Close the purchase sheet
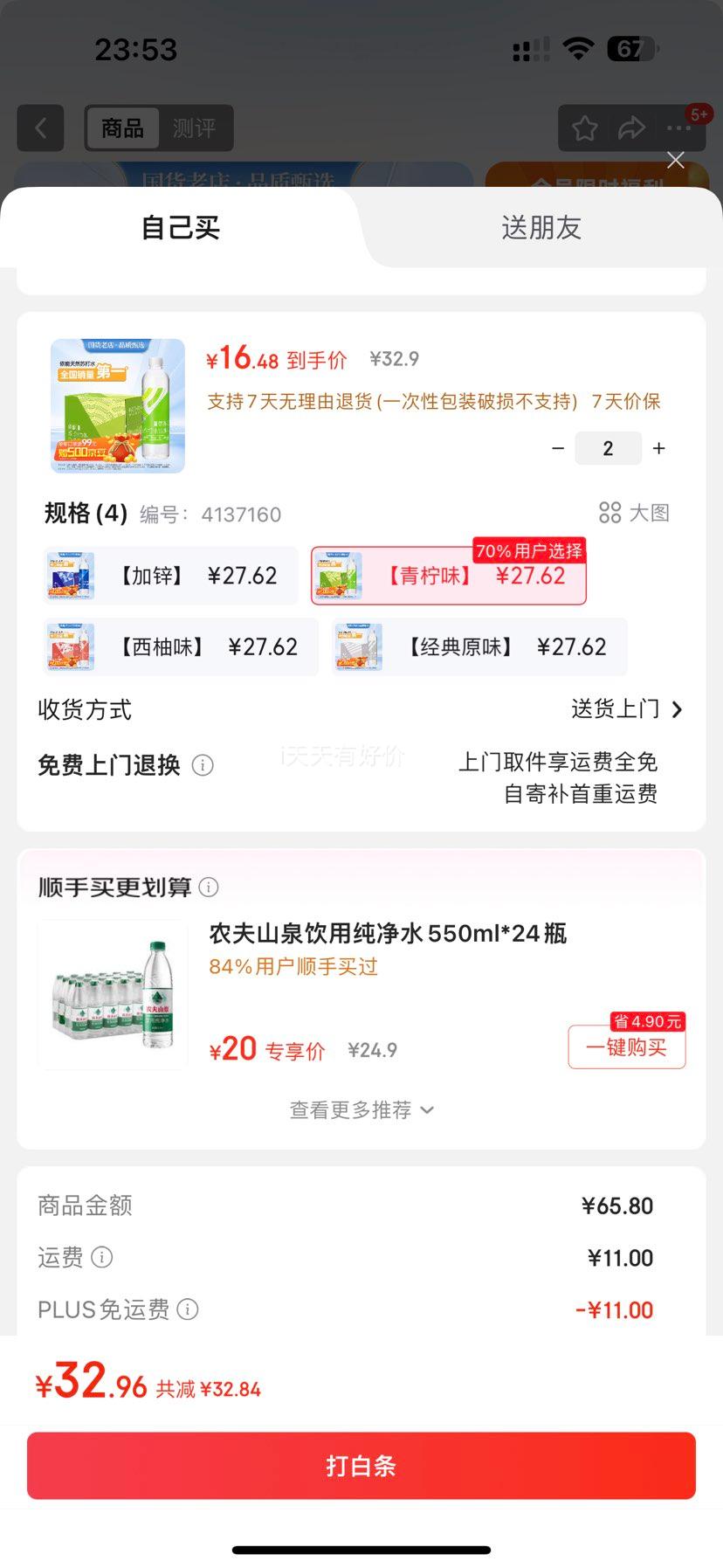Viewport: 723px width, 1568px height. click(x=675, y=160)
